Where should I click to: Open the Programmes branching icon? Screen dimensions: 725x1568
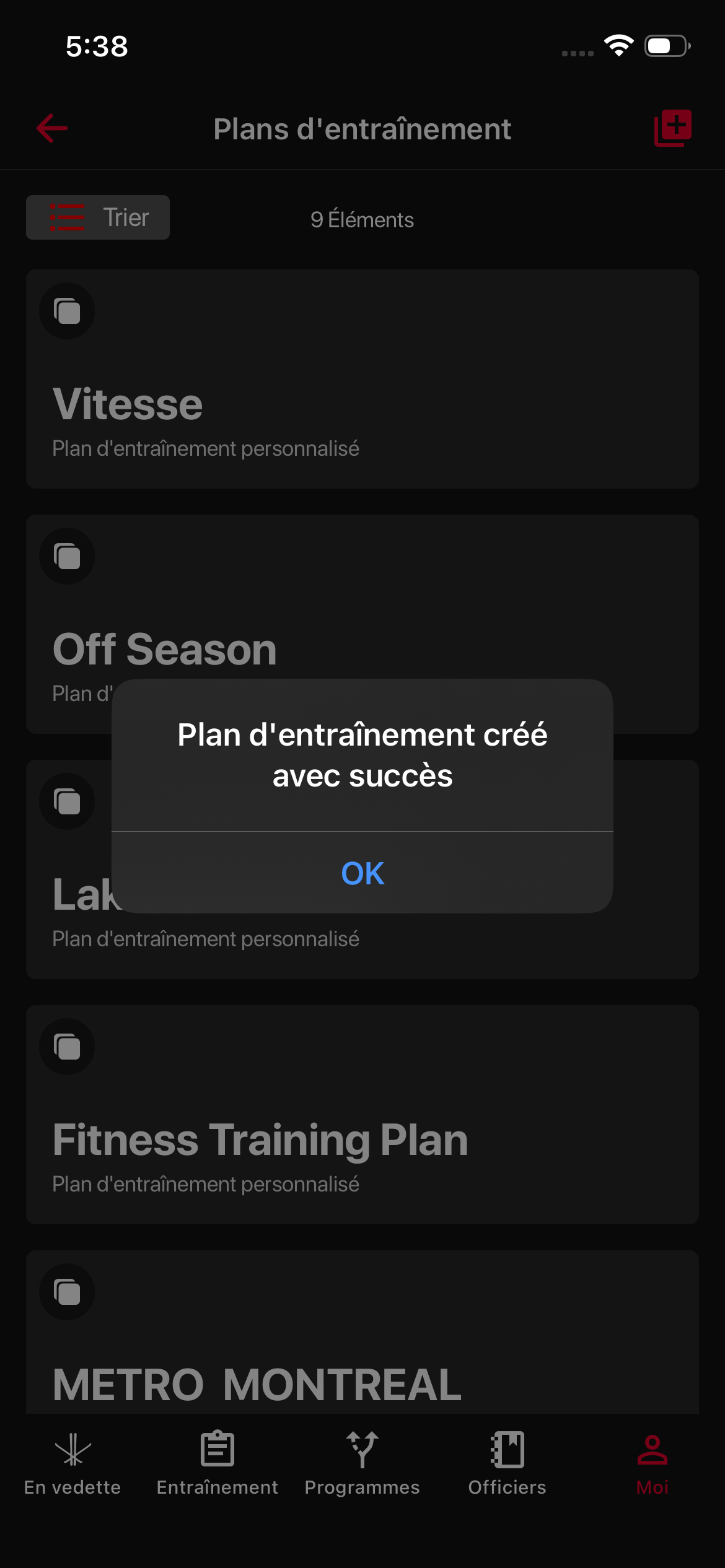[362, 1449]
